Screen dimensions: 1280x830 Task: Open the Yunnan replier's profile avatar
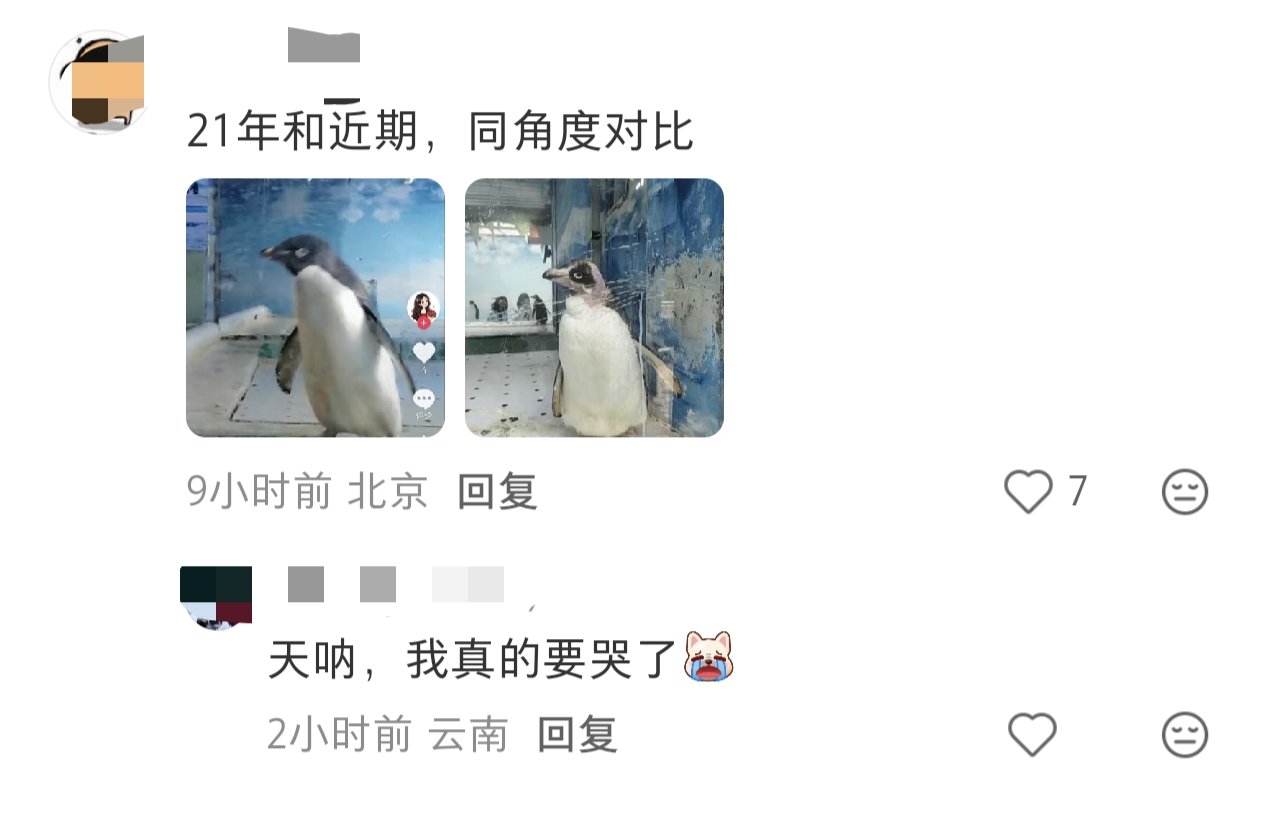(216, 596)
